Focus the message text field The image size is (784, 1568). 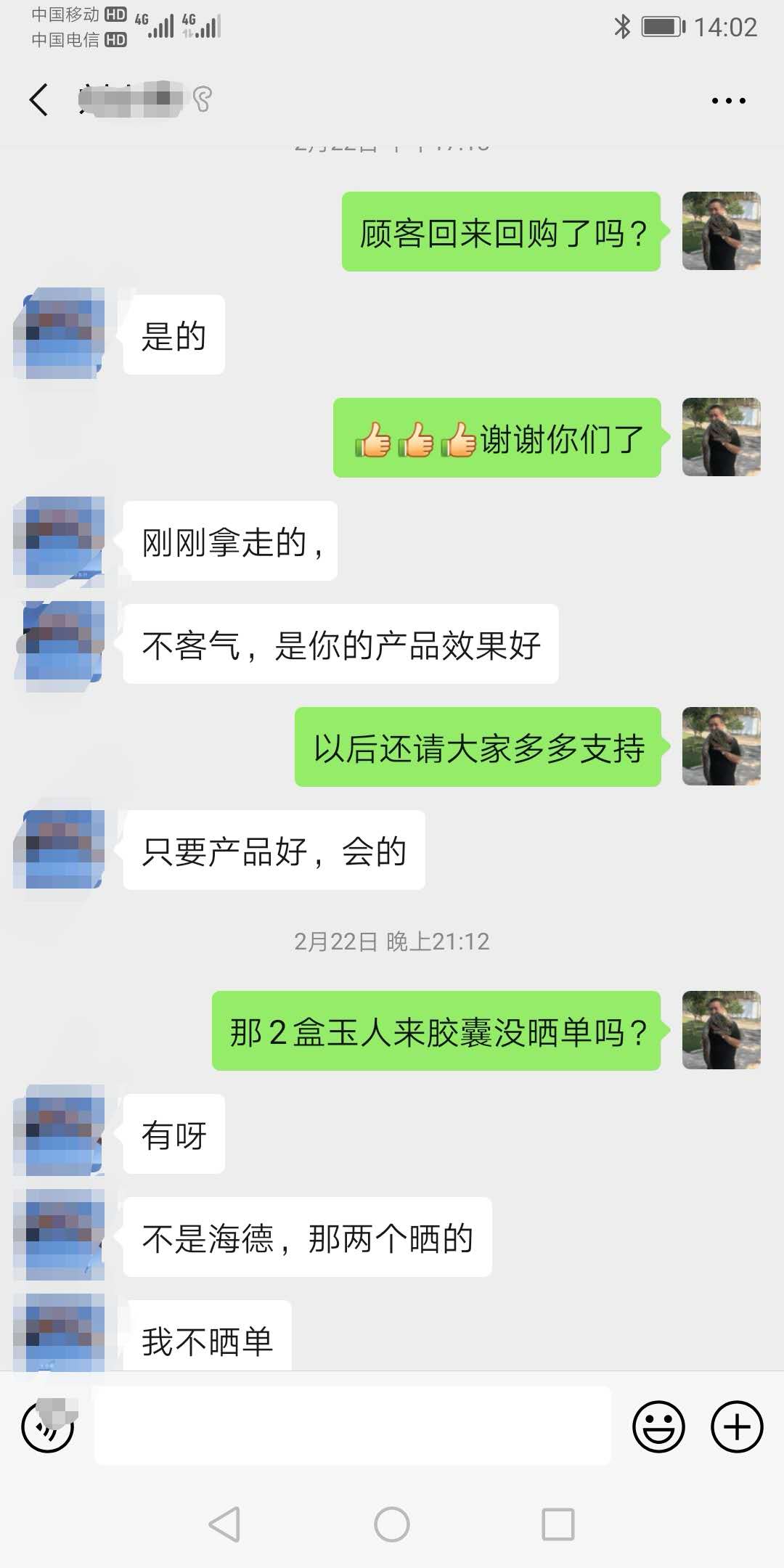click(x=353, y=1426)
